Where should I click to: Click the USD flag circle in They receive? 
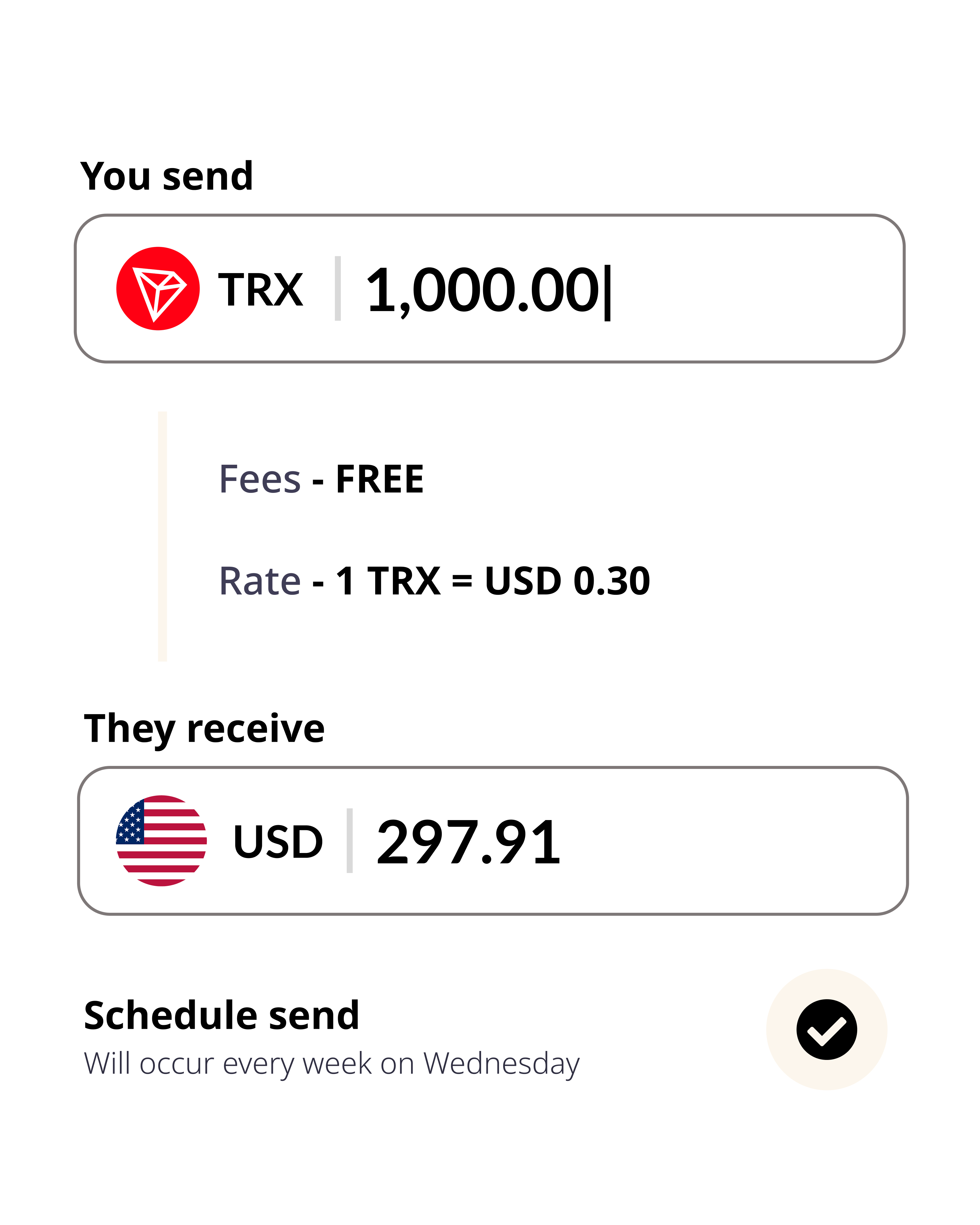[161, 841]
